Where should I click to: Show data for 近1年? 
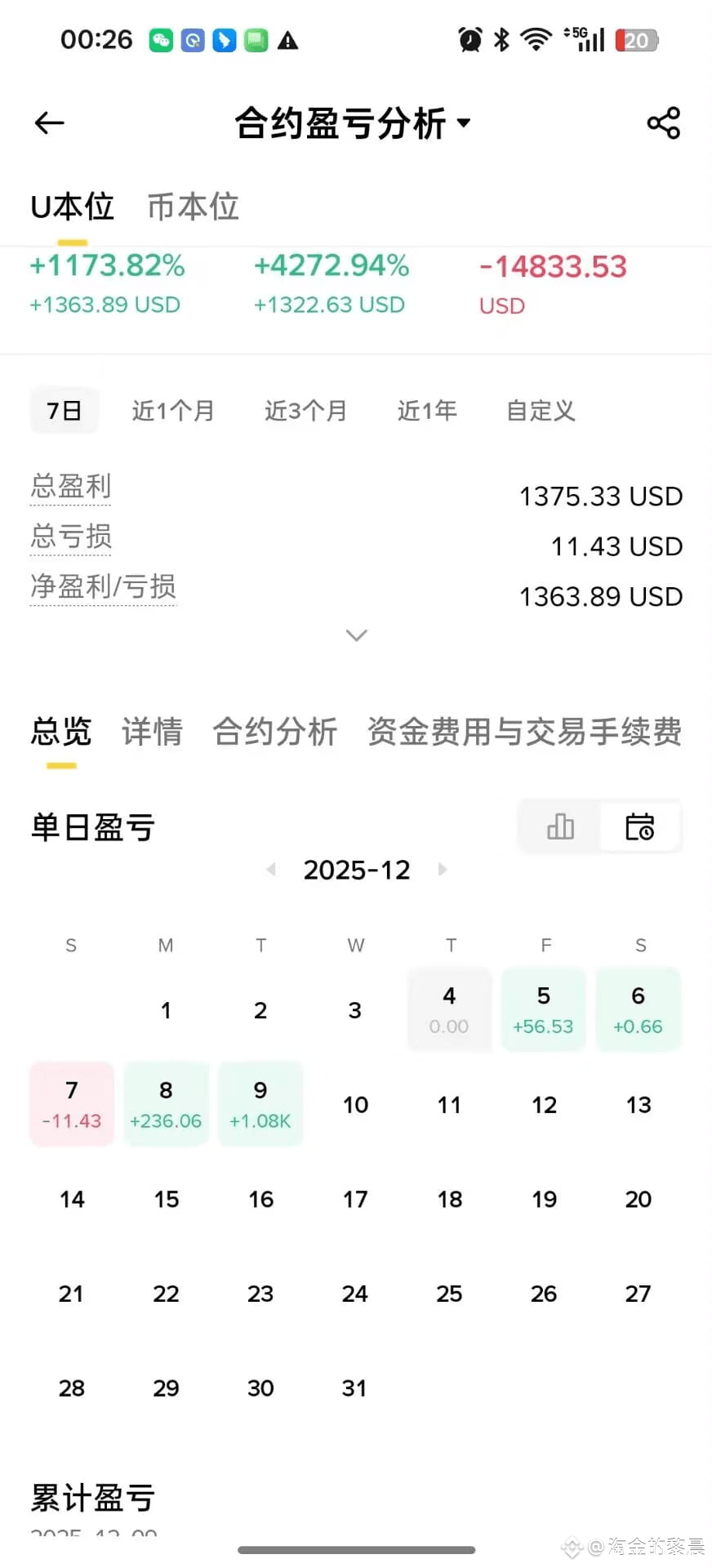[427, 410]
